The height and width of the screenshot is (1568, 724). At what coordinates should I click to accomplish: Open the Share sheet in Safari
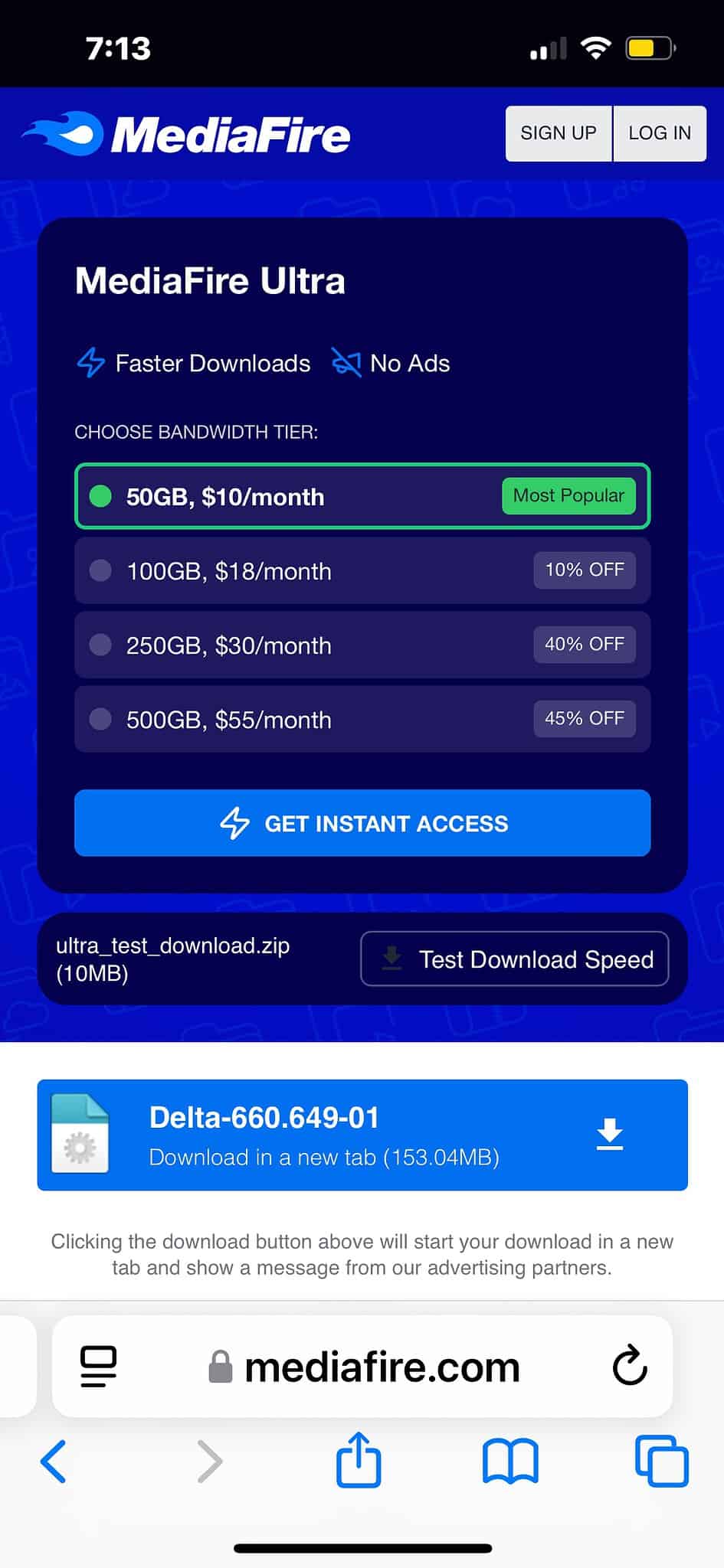tap(359, 1461)
